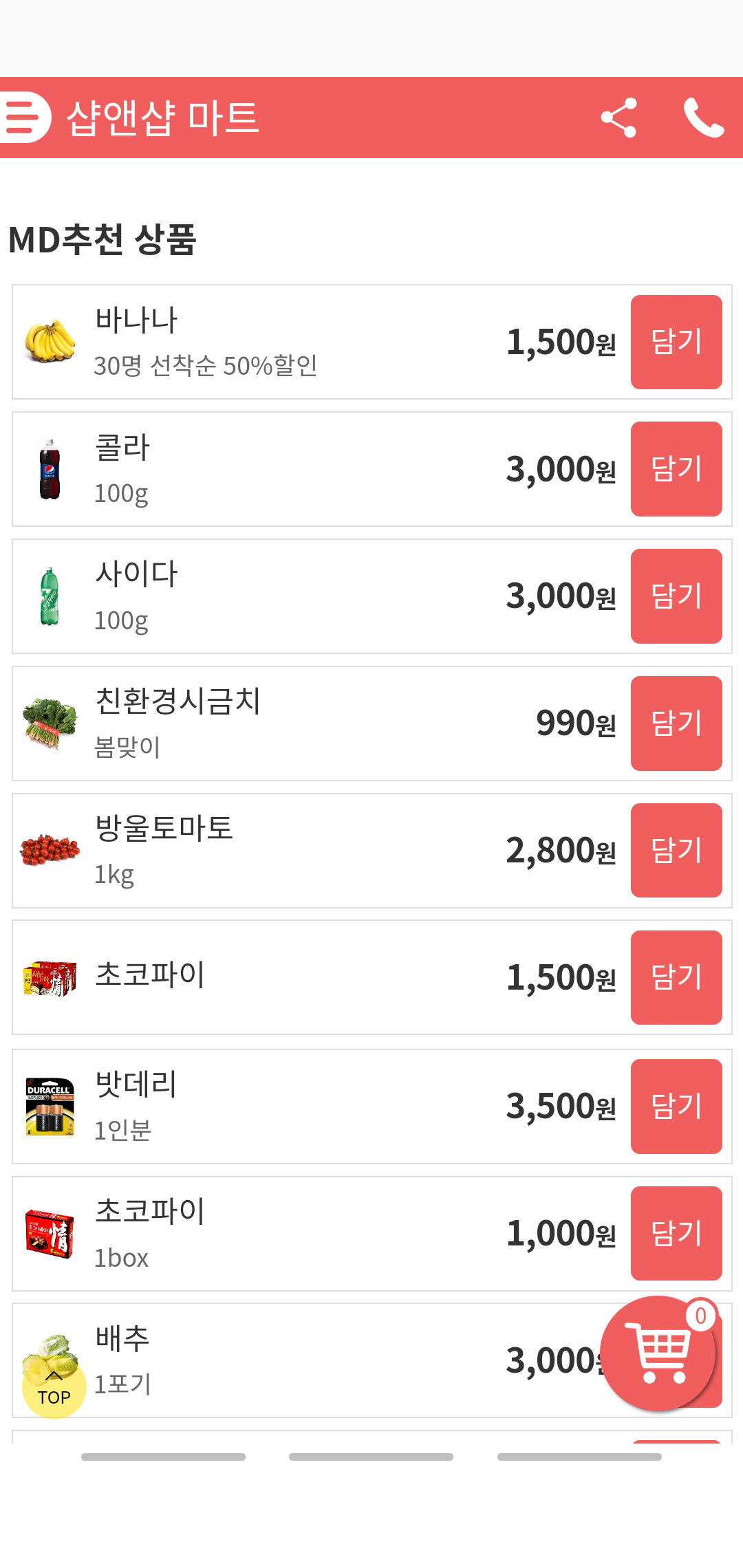This screenshot has width=743, height=1568.
Task: Add 친환경시금치 to the cart
Action: click(676, 723)
